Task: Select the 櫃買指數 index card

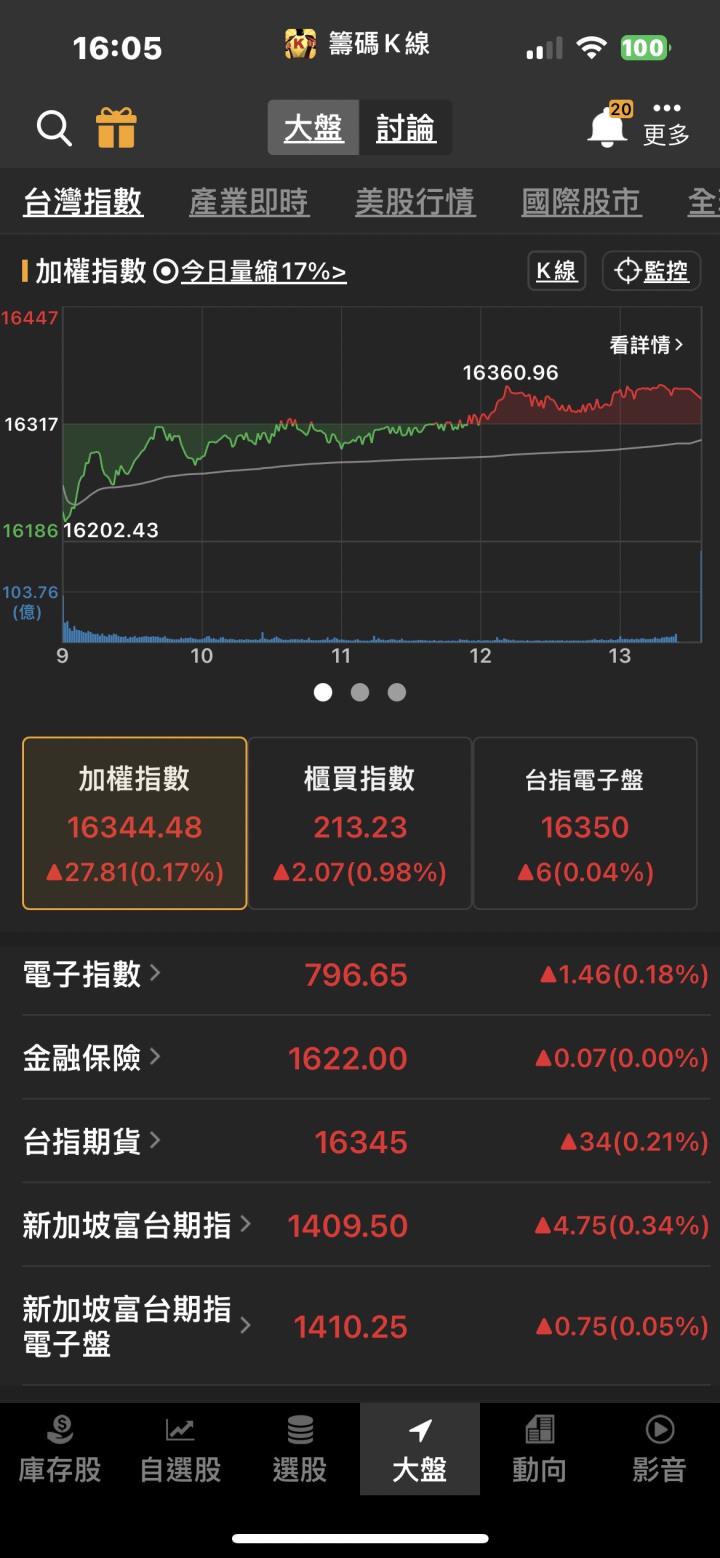Action: click(359, 823)
